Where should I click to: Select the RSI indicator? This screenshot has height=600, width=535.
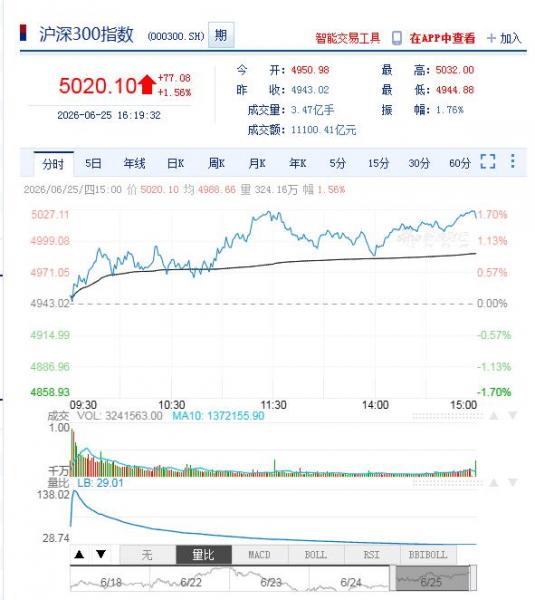point(372,554)
